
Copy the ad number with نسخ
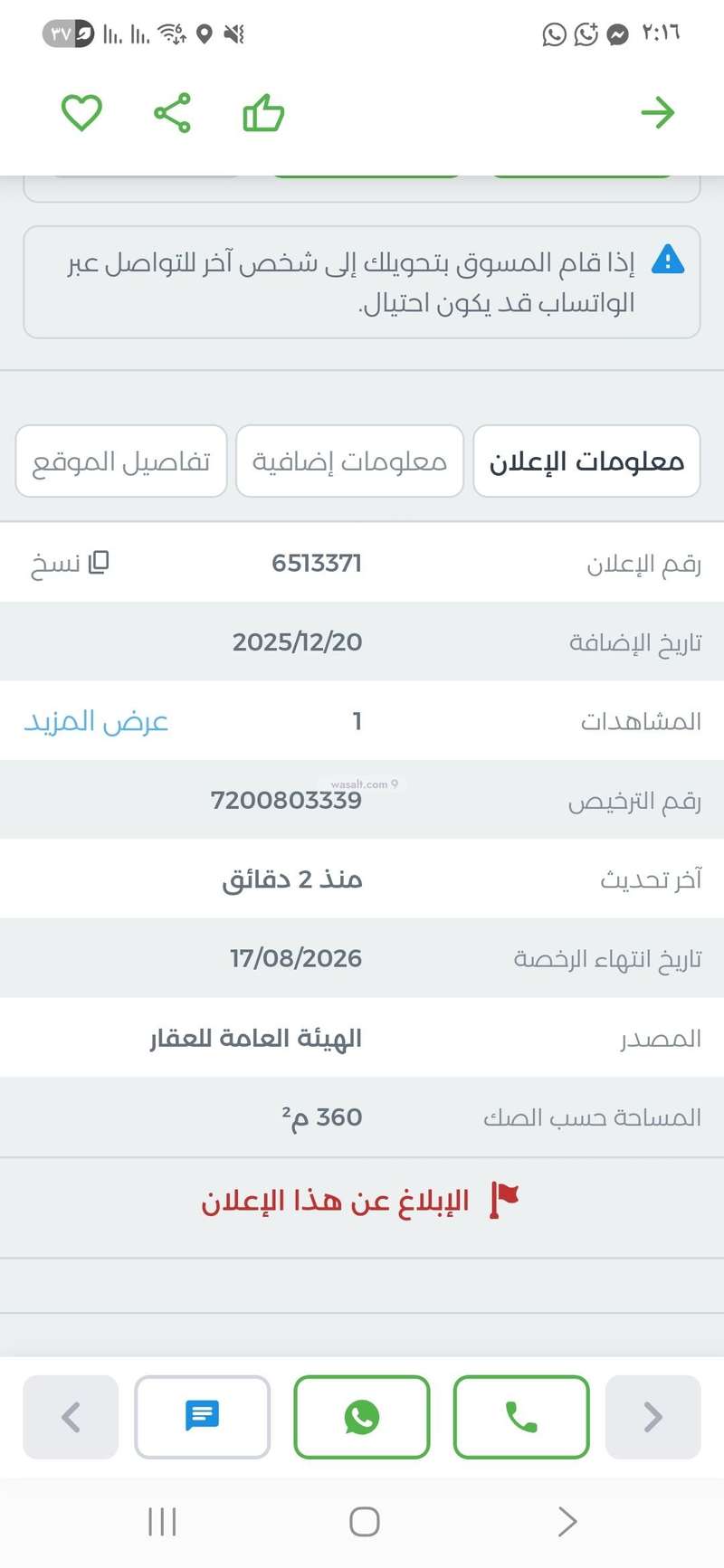[70, 563]
